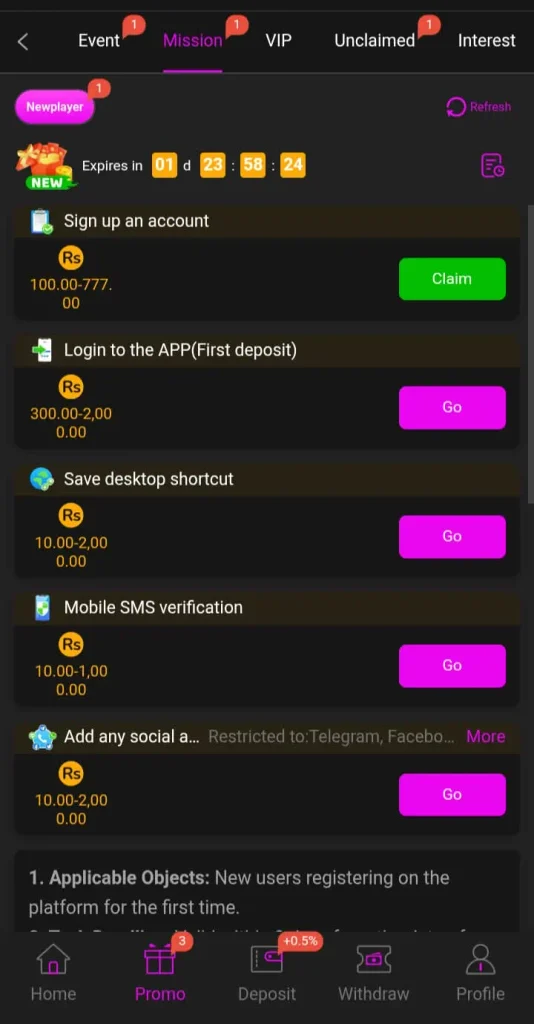Viewport: 534px width, 1024px height.
Task: Switch to the Unclaimed tab
Action: [375, 40]
